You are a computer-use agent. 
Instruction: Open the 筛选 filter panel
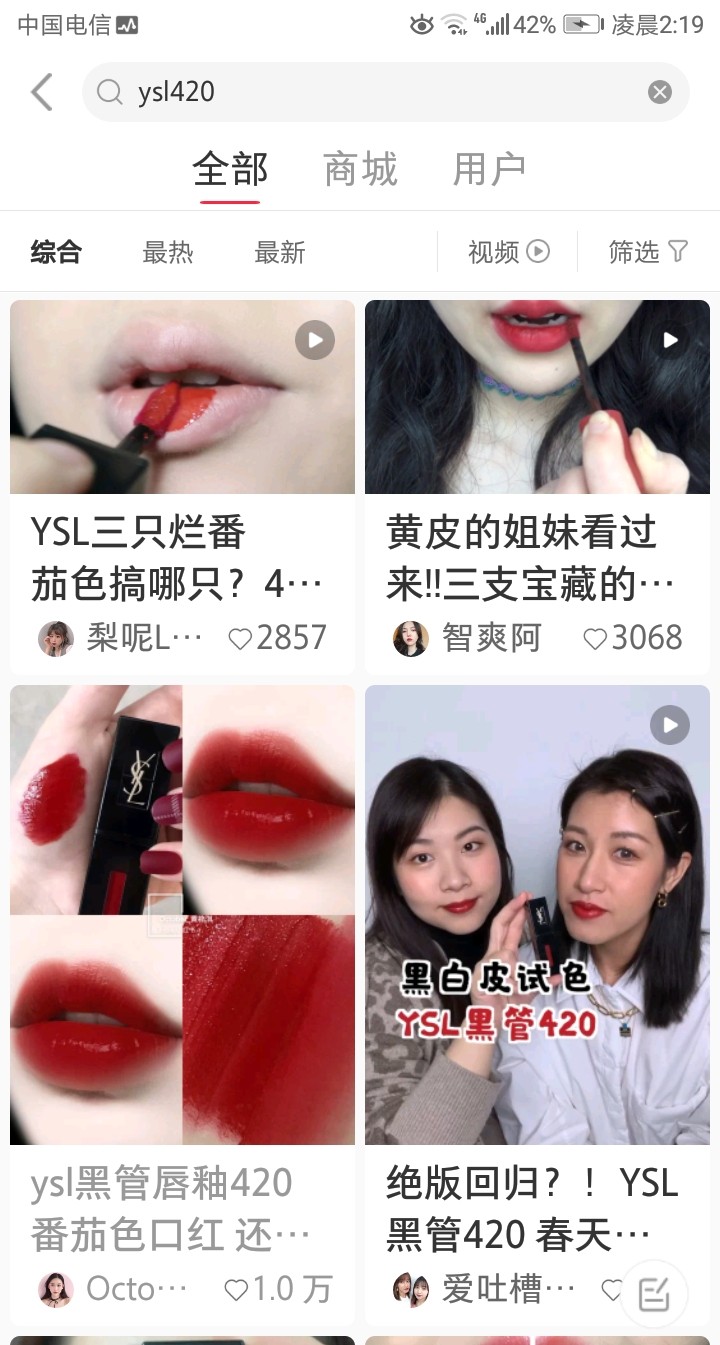[647, 252]
